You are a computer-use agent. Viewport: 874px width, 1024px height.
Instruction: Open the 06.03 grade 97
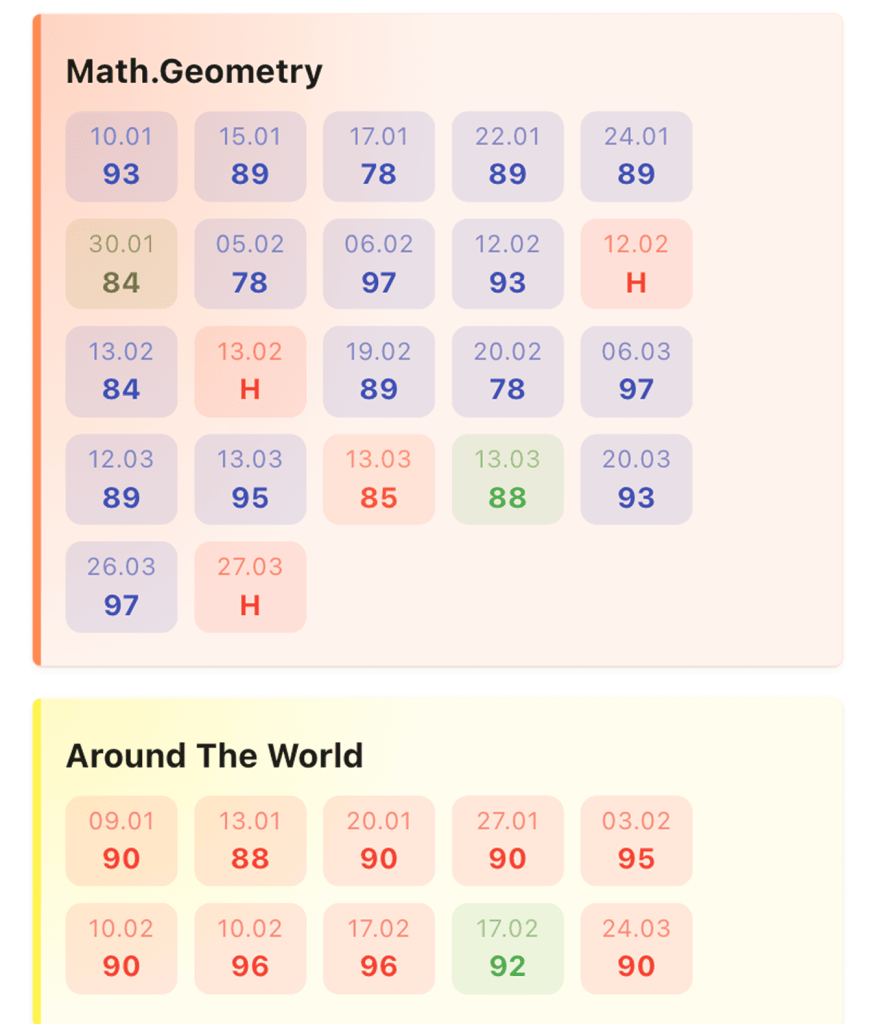pos(636,372)
